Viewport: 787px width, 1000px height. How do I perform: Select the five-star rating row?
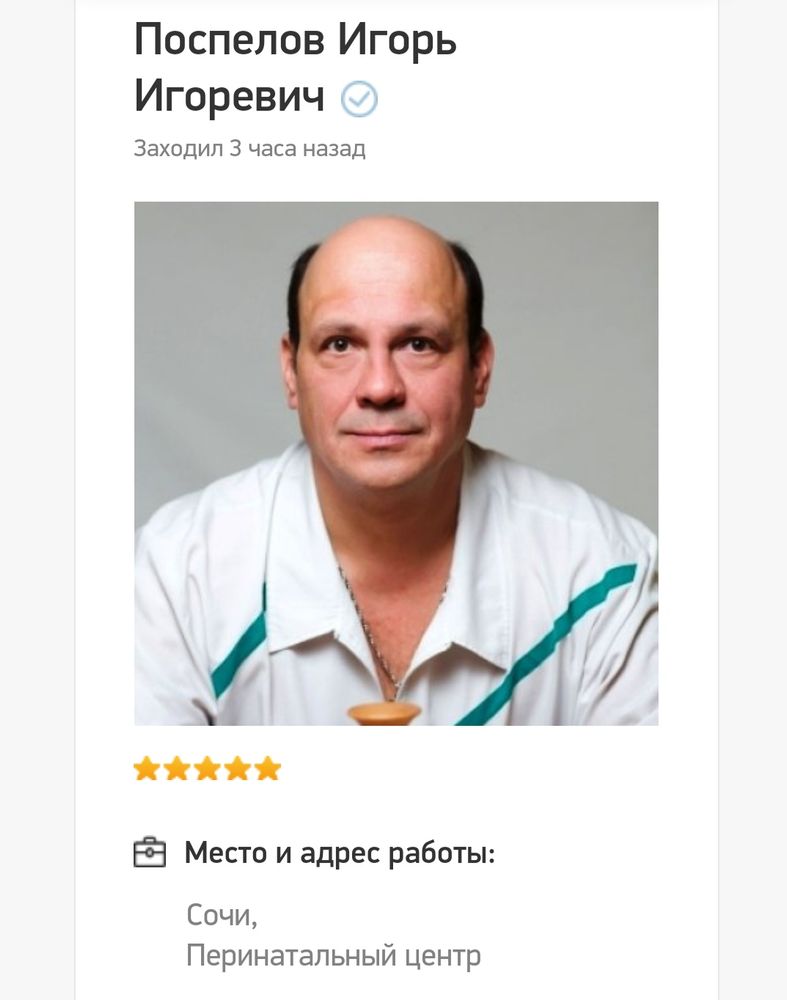tap(208, 767)
